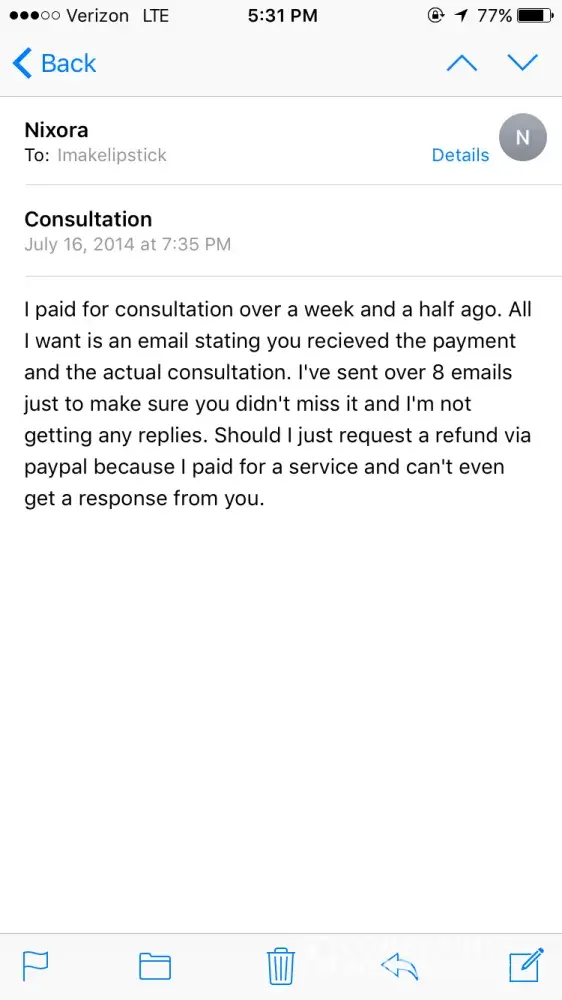Reply to the Consultation email

[399, 967]
